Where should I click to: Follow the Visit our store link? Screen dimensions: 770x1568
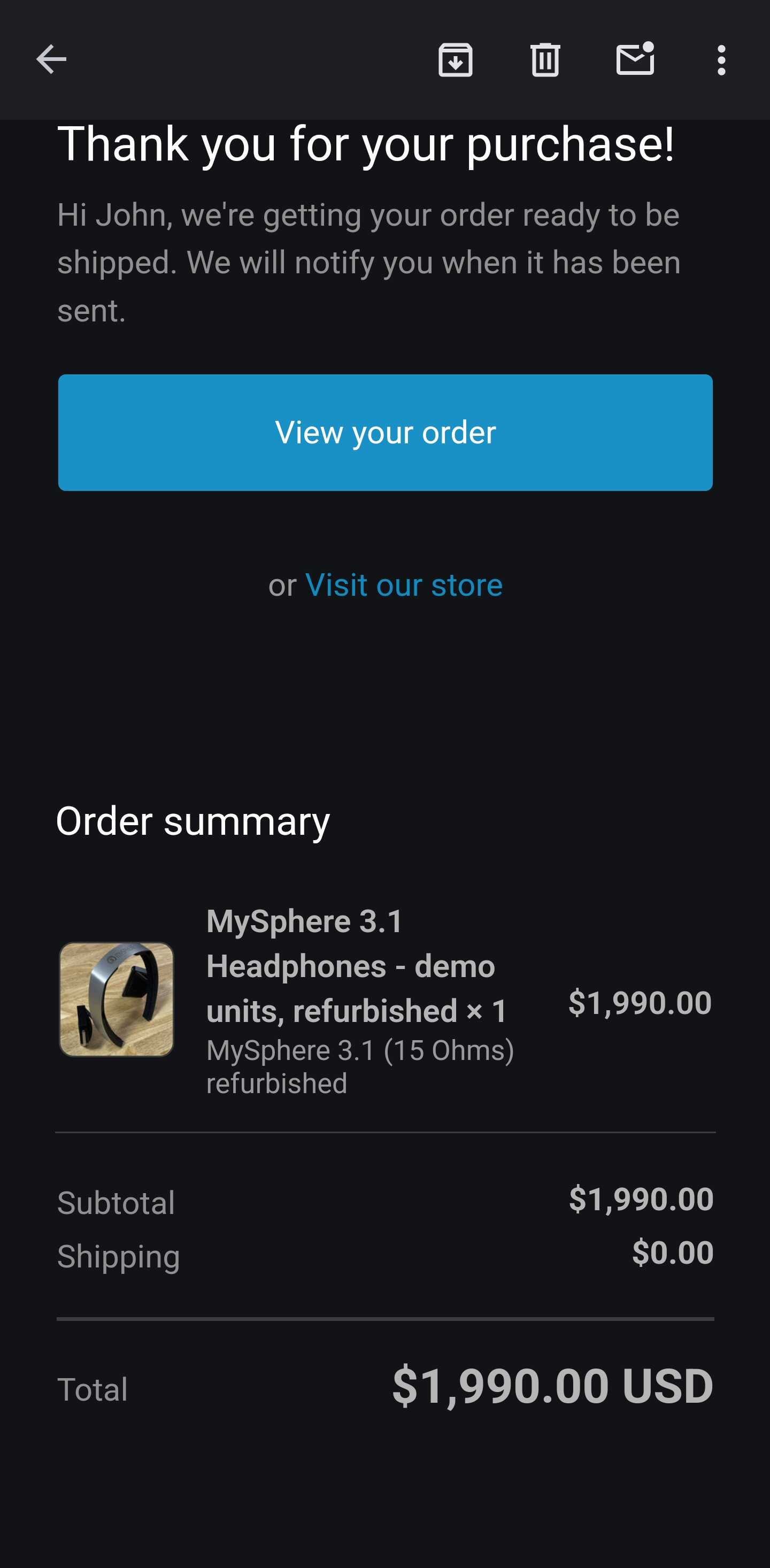click(x=404, y=585)
